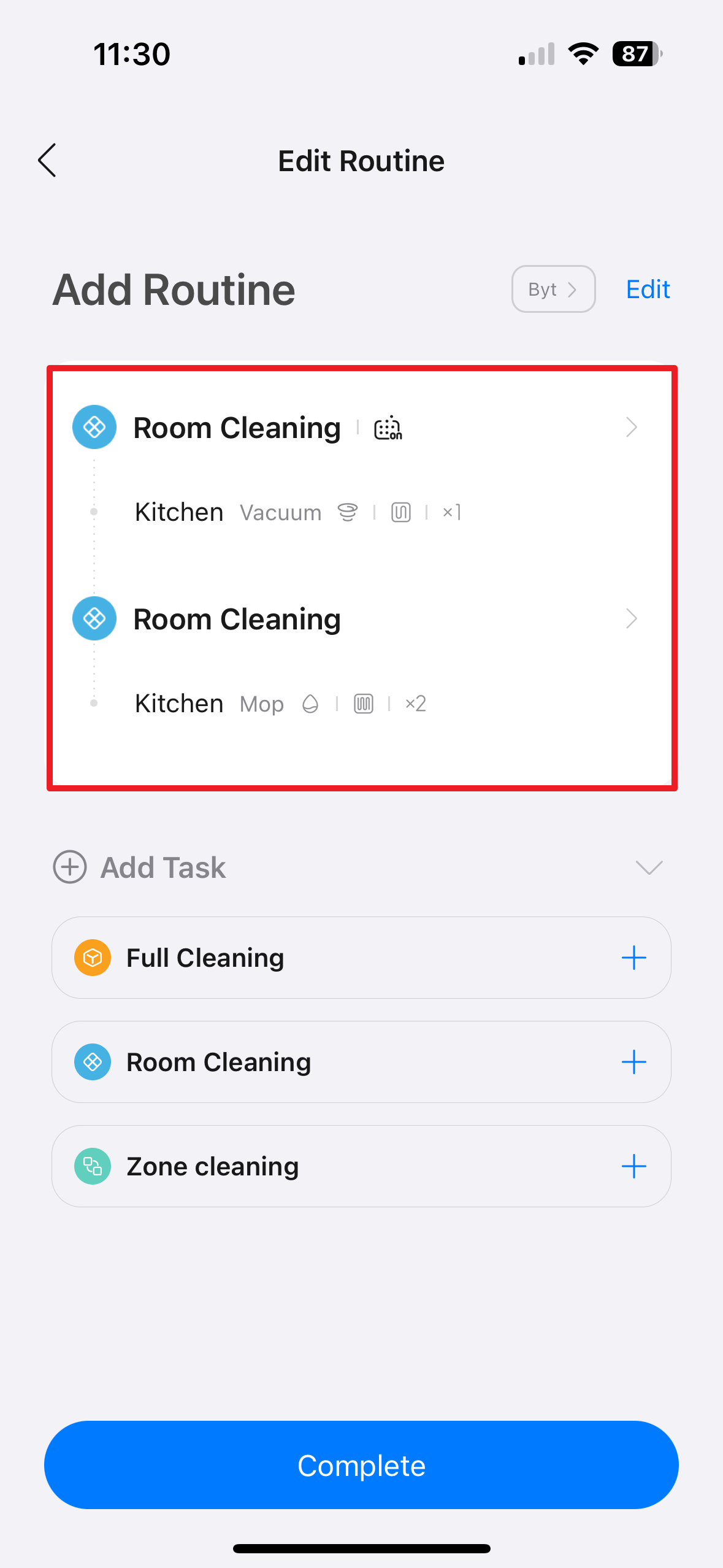Screen dimensions: 723x1568
Task: Open the Byt device selector chip
Action: click(553, 289)
